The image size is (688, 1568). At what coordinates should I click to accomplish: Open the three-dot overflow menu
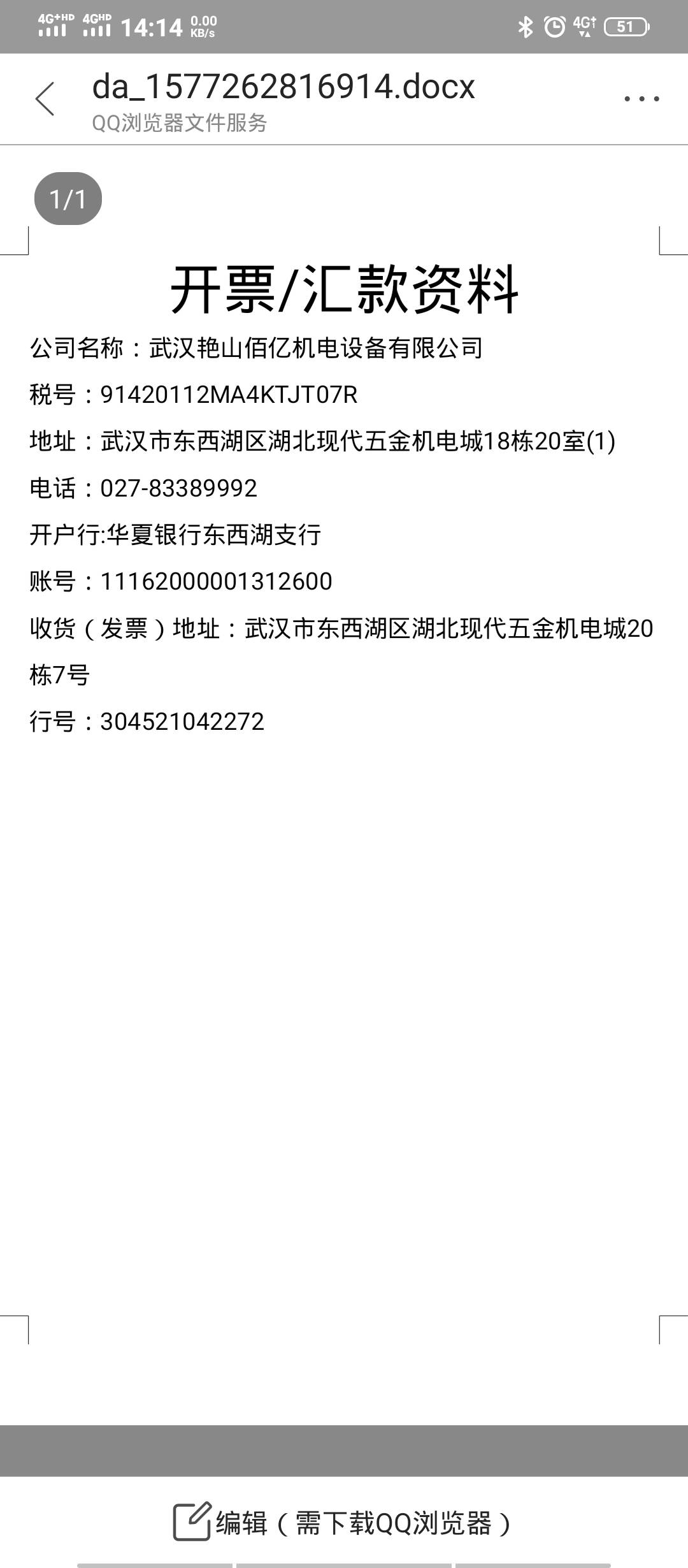[641, 99]
